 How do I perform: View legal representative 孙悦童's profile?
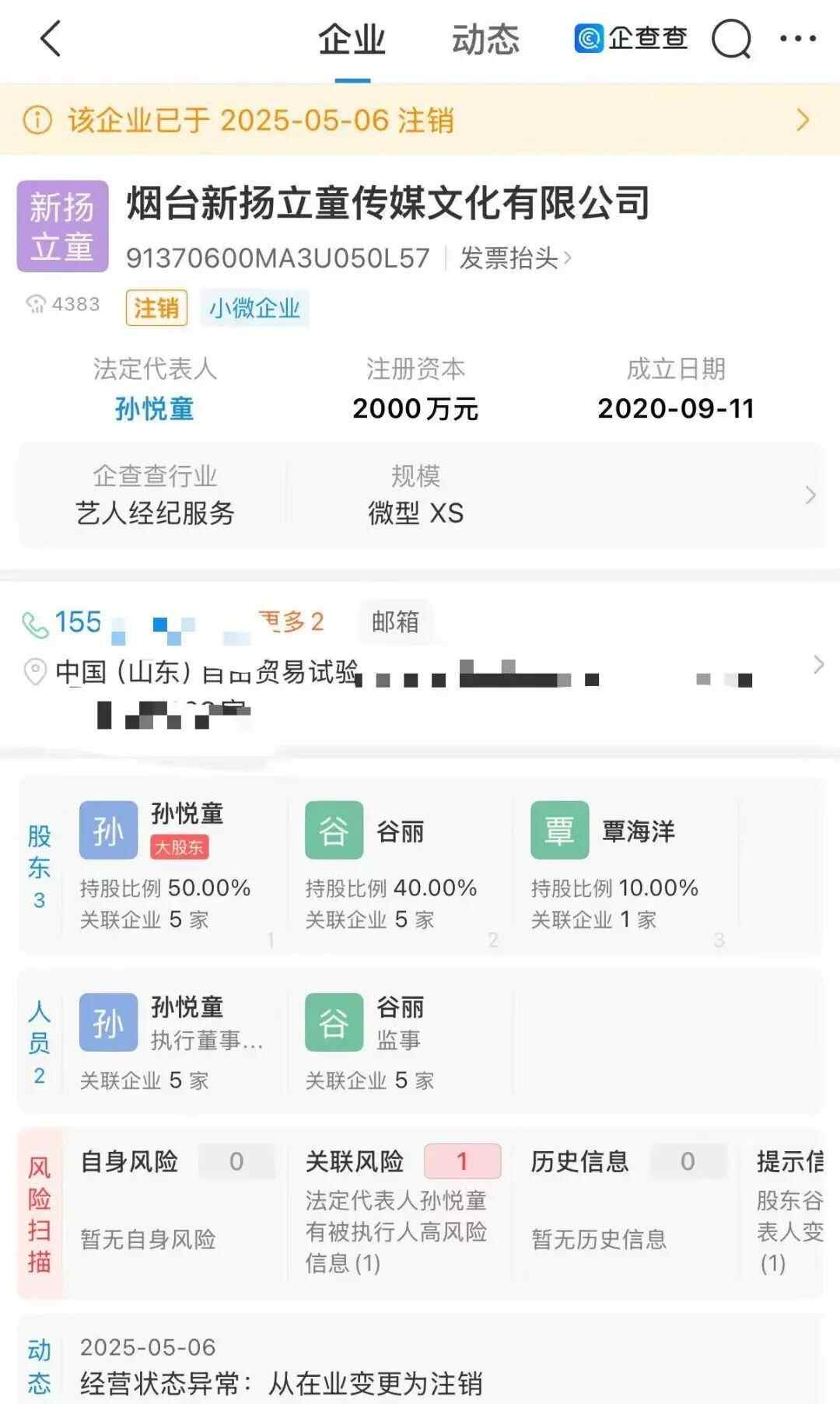[154, 408]
